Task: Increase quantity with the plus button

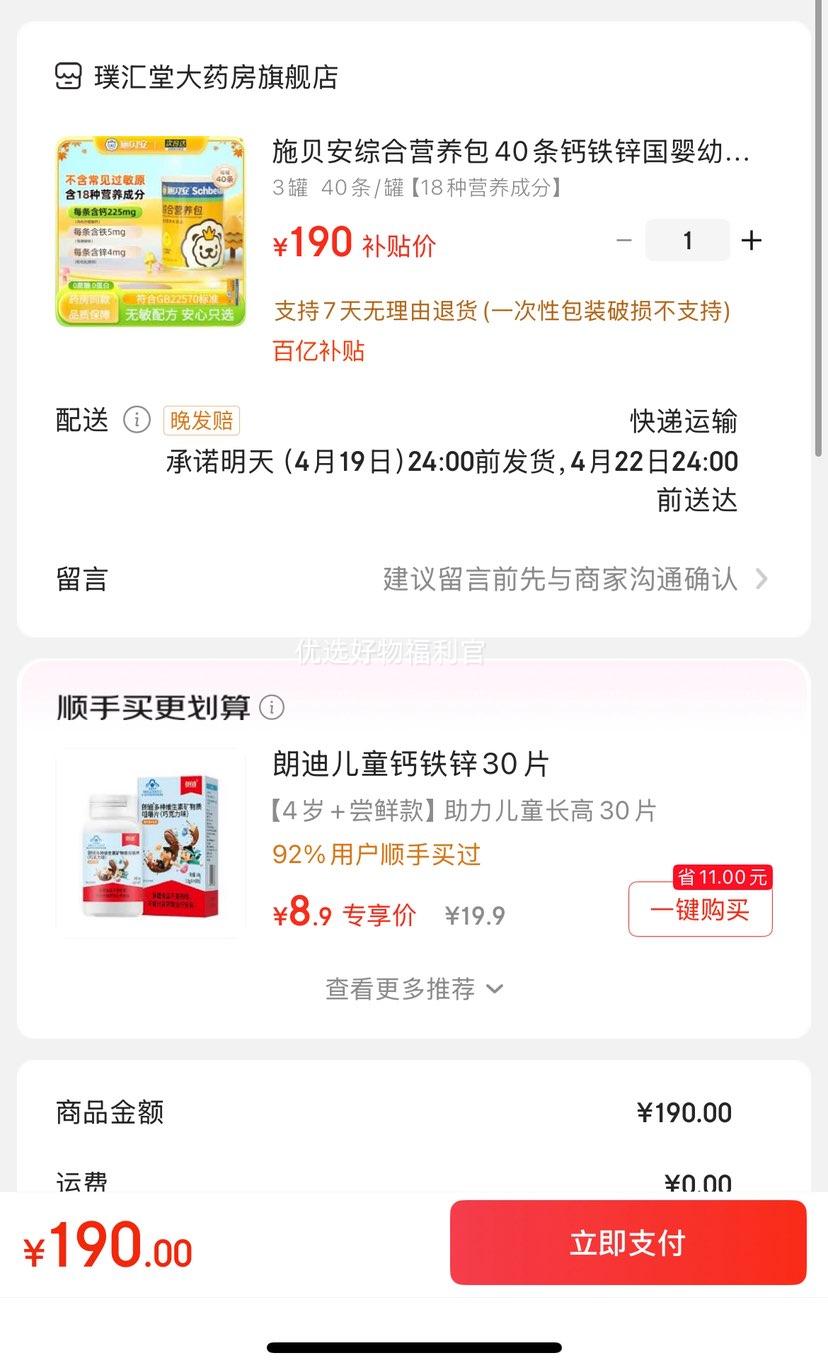Action: (x=752, y=240)
